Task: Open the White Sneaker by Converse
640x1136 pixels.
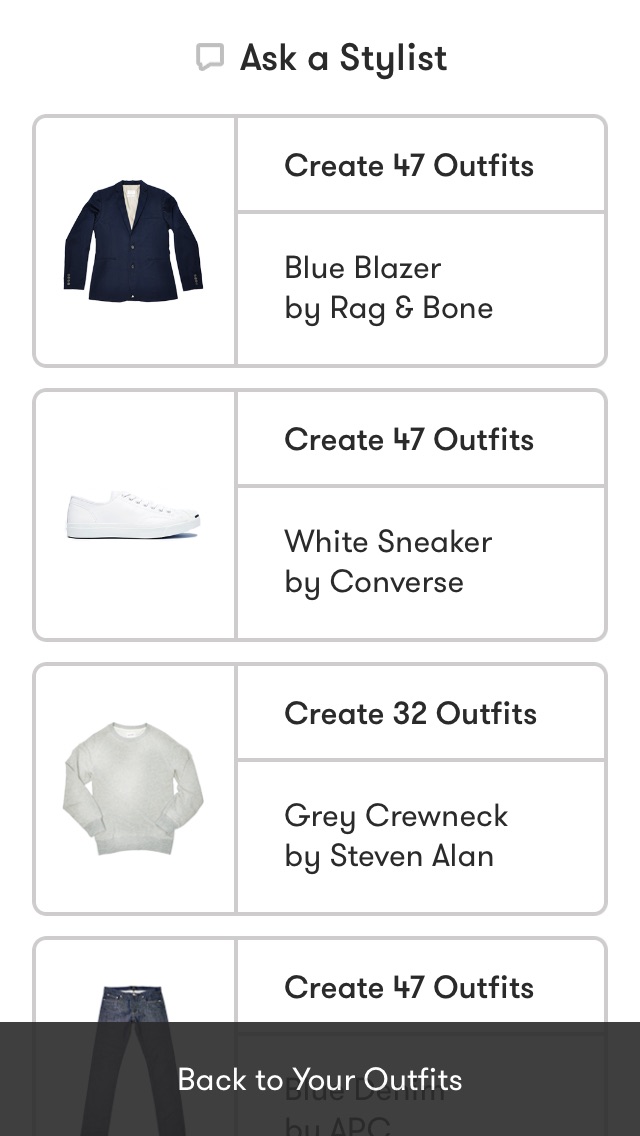Action: [420, 562]
